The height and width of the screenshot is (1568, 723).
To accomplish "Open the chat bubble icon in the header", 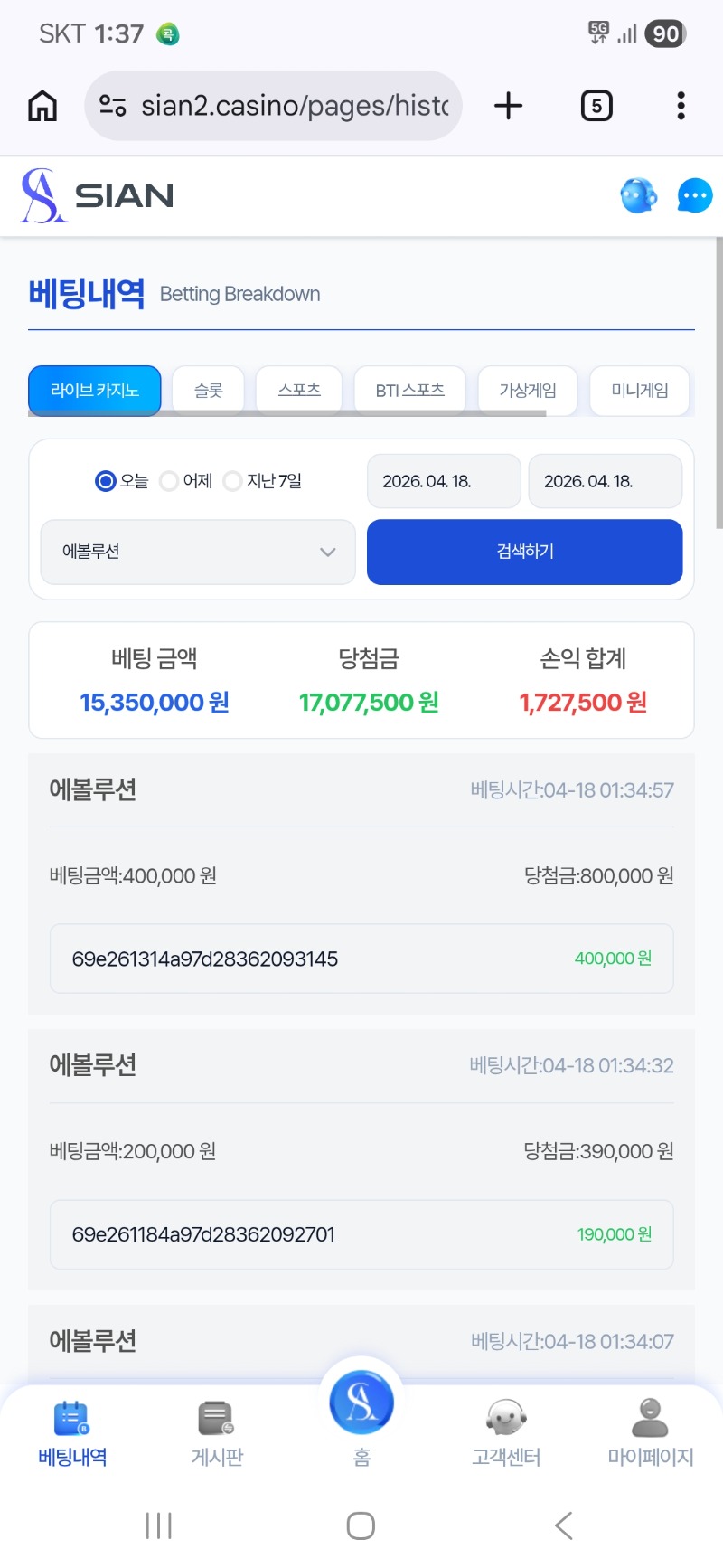I will point(694,195).
